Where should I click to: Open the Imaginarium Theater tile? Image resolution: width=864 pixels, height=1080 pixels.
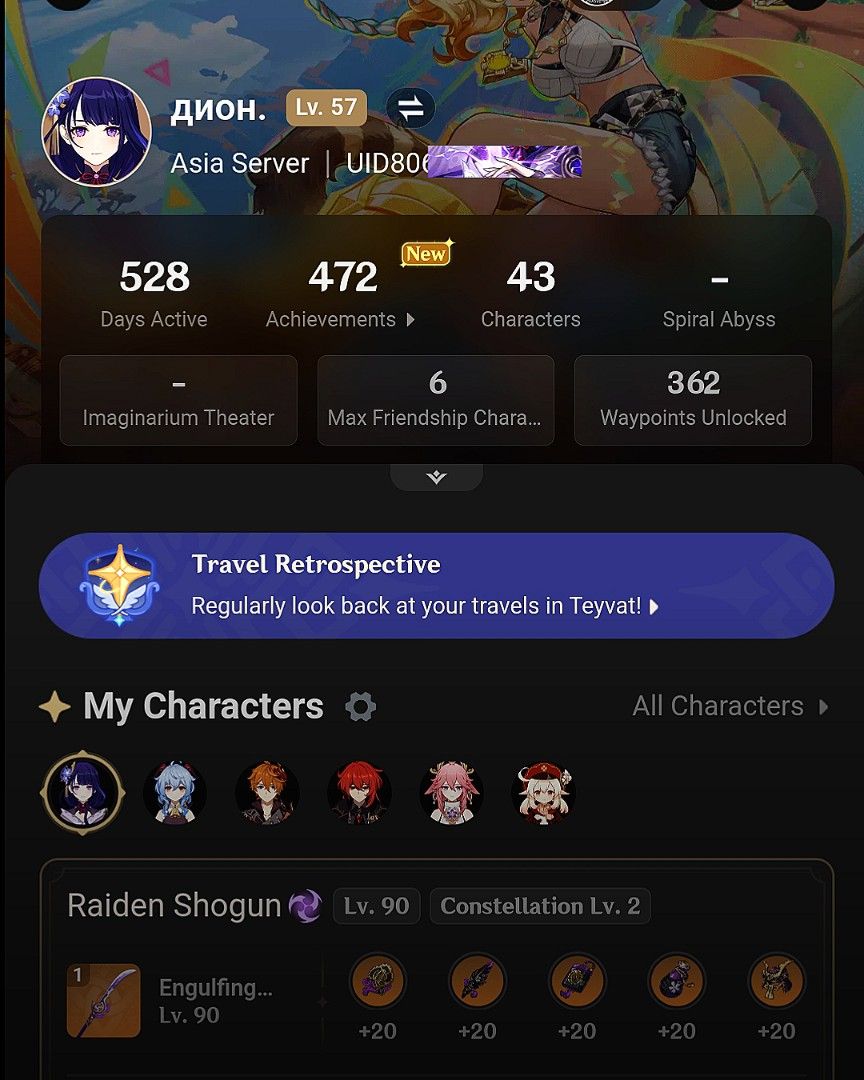(x=178, y=400)
